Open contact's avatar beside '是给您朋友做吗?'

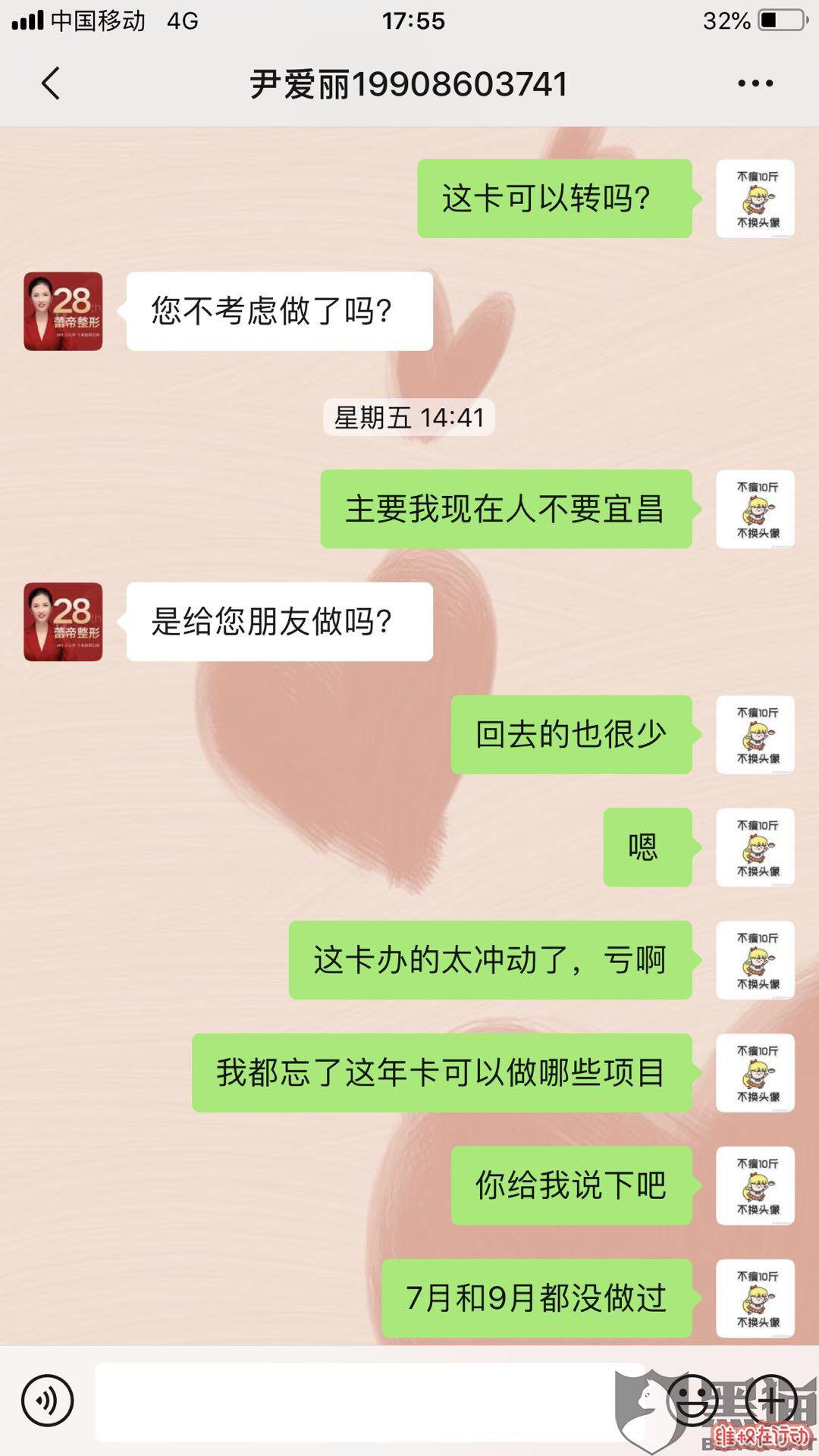(63, 622)
